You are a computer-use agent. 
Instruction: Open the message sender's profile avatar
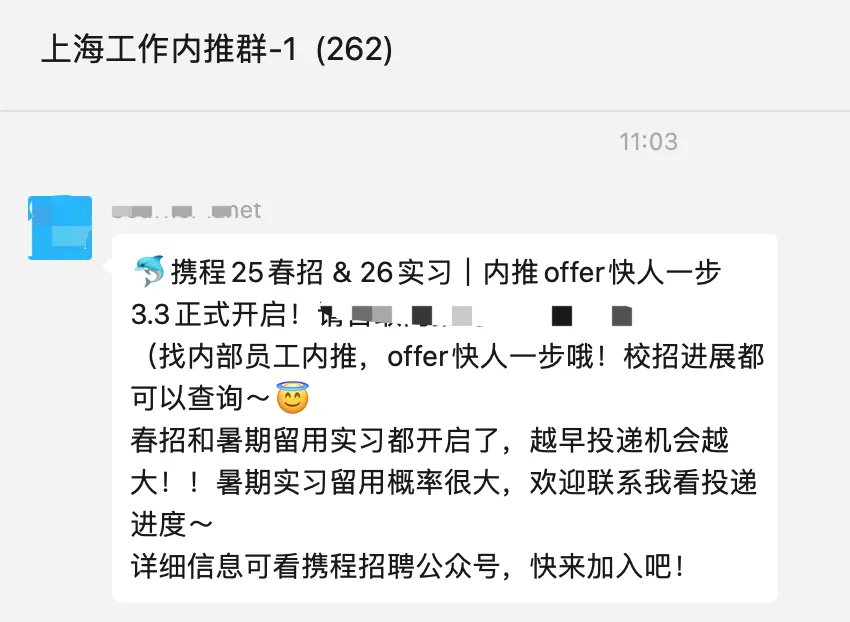point(61,226)
